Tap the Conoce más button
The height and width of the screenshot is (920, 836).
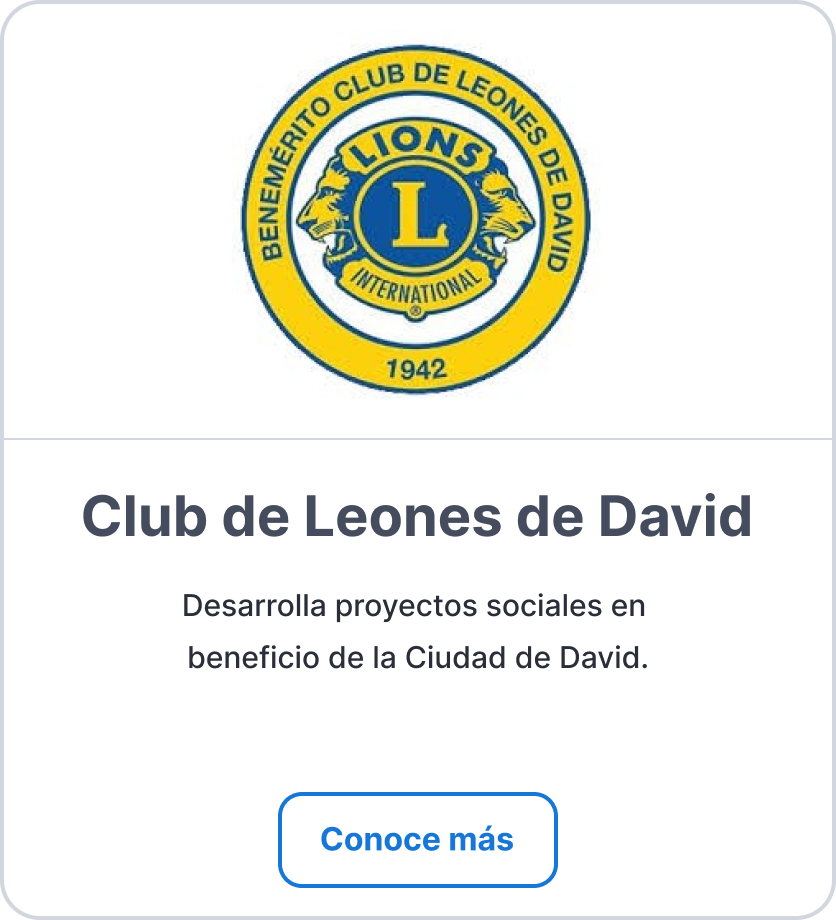[x=417, y=839]
